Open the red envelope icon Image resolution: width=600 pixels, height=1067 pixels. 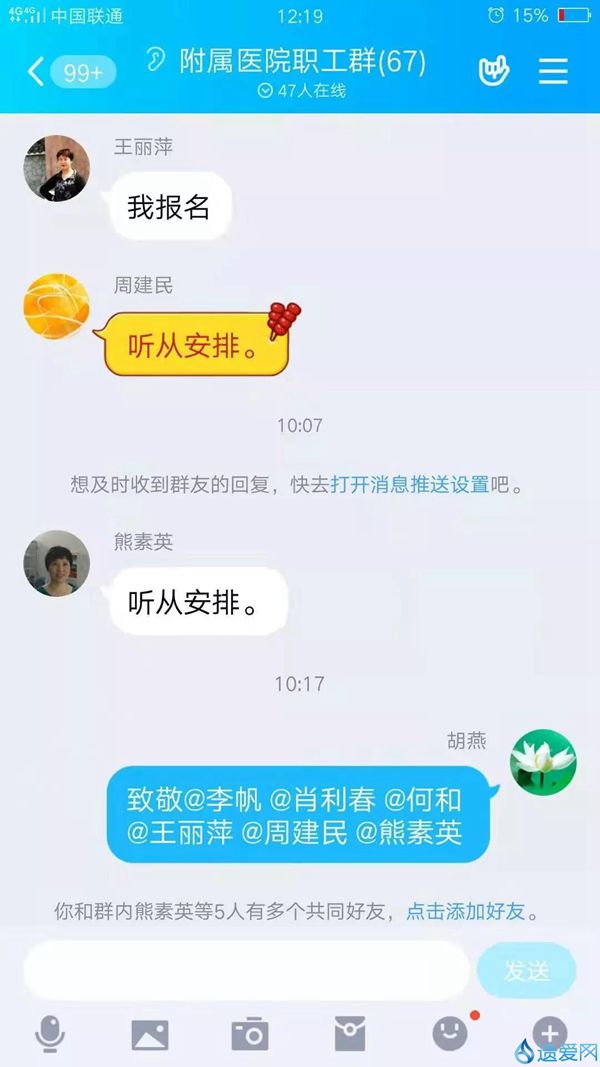click(349, 1034)
